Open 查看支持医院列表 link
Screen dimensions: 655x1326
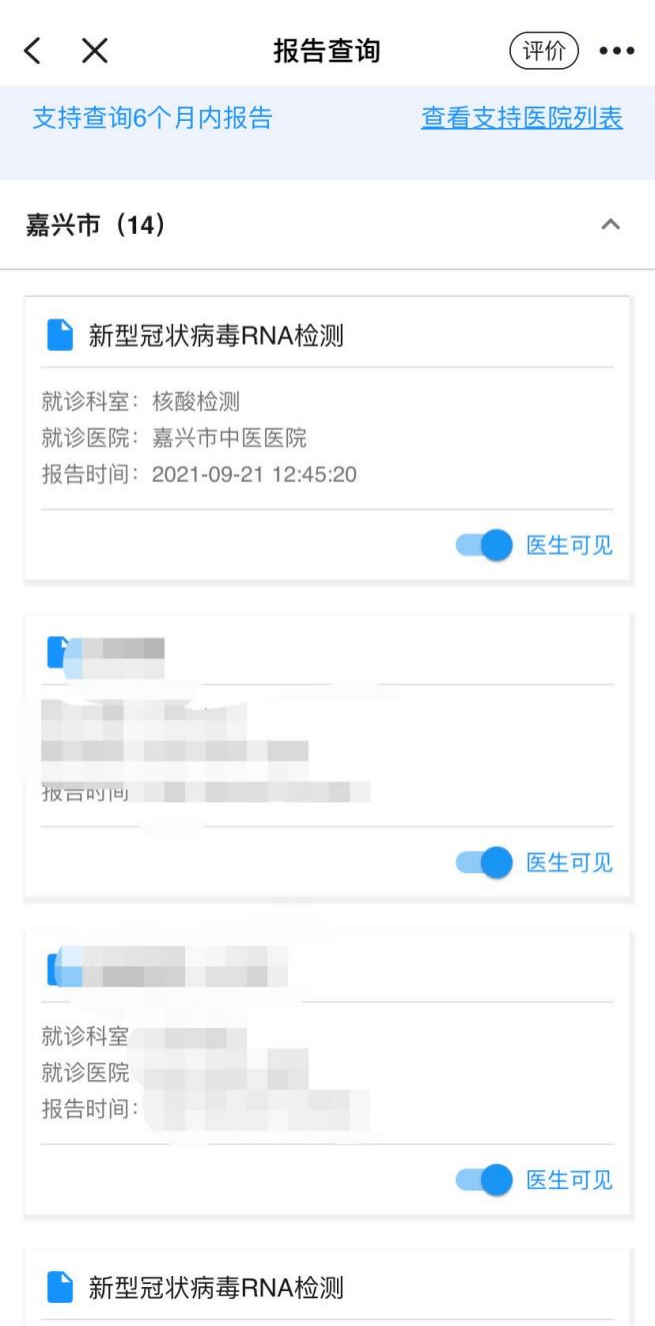click(522, 118)
